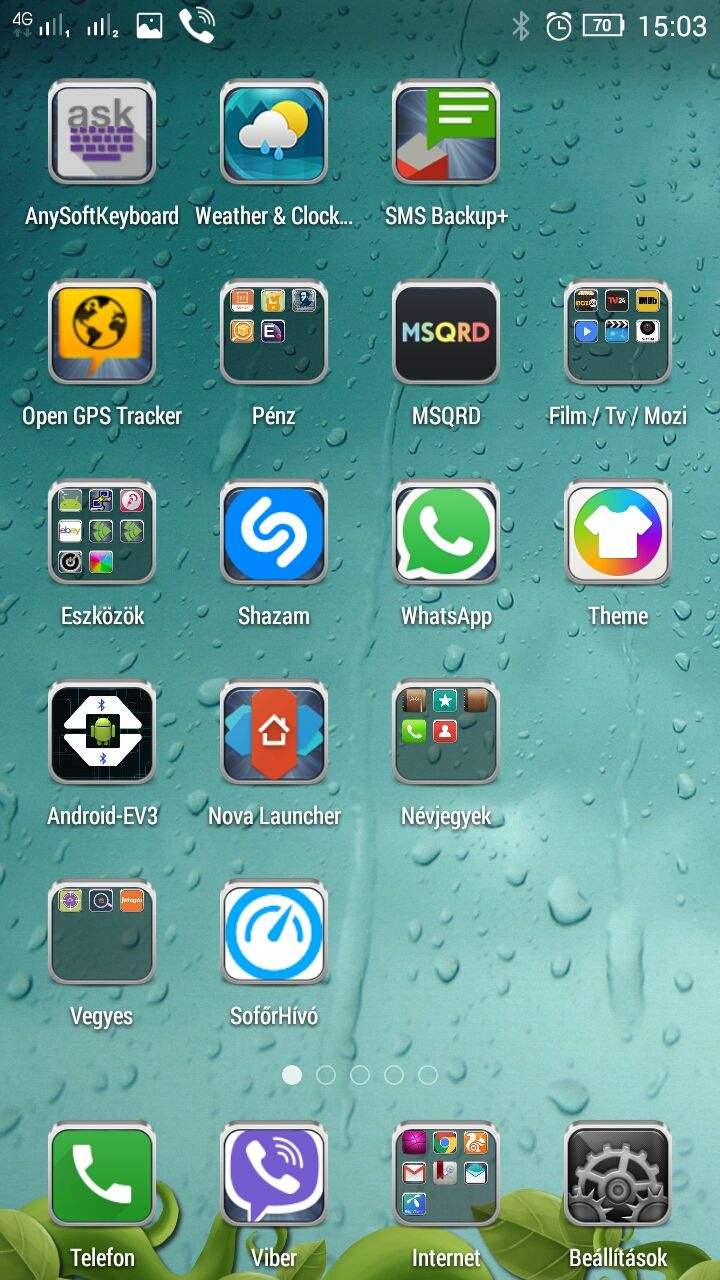720x1280 pixels.
Task: Open SMS Backup+ app
Action: 446,133
